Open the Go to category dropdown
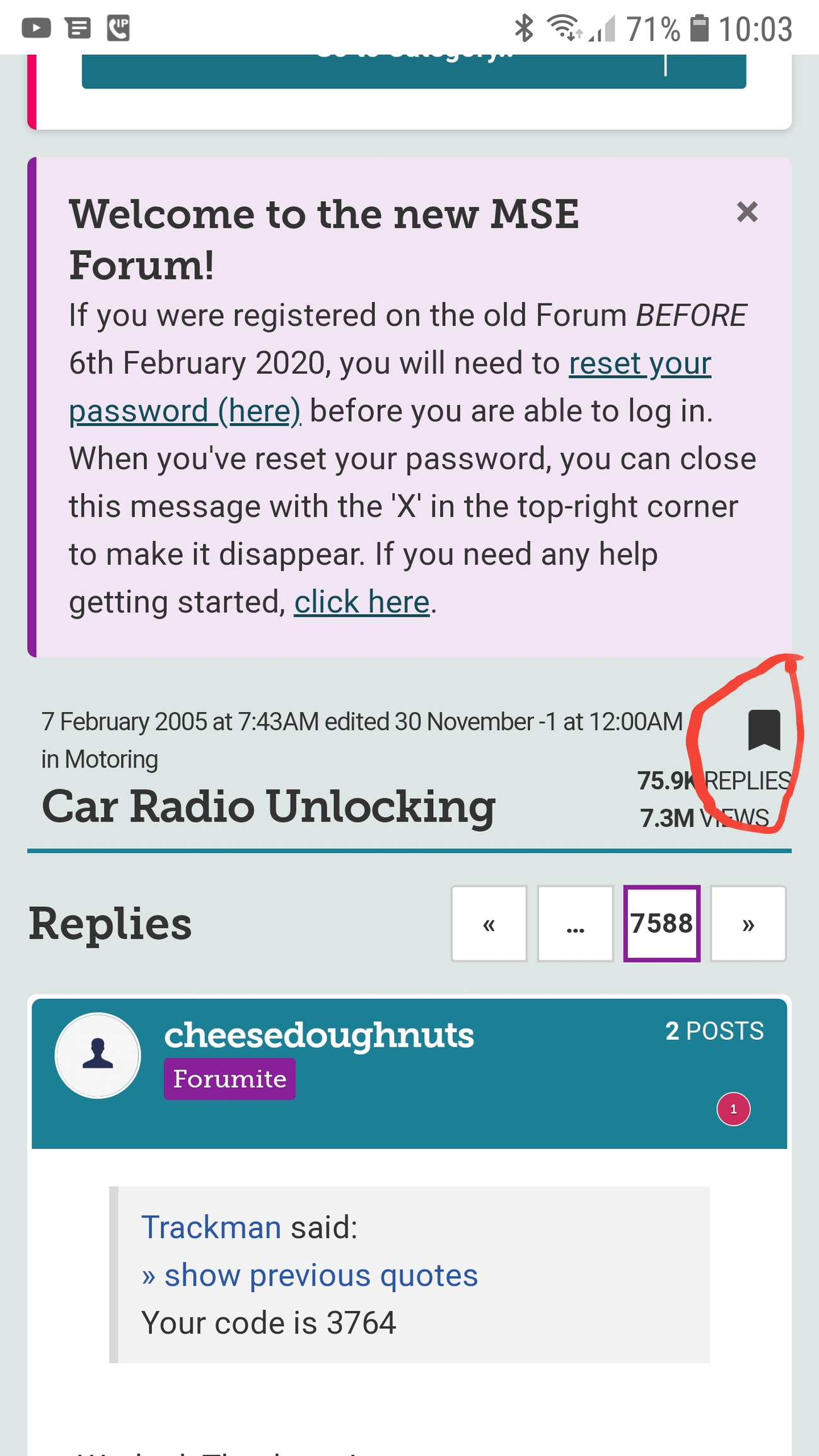This screenshot has width=819, height=1456. [414, 69]
